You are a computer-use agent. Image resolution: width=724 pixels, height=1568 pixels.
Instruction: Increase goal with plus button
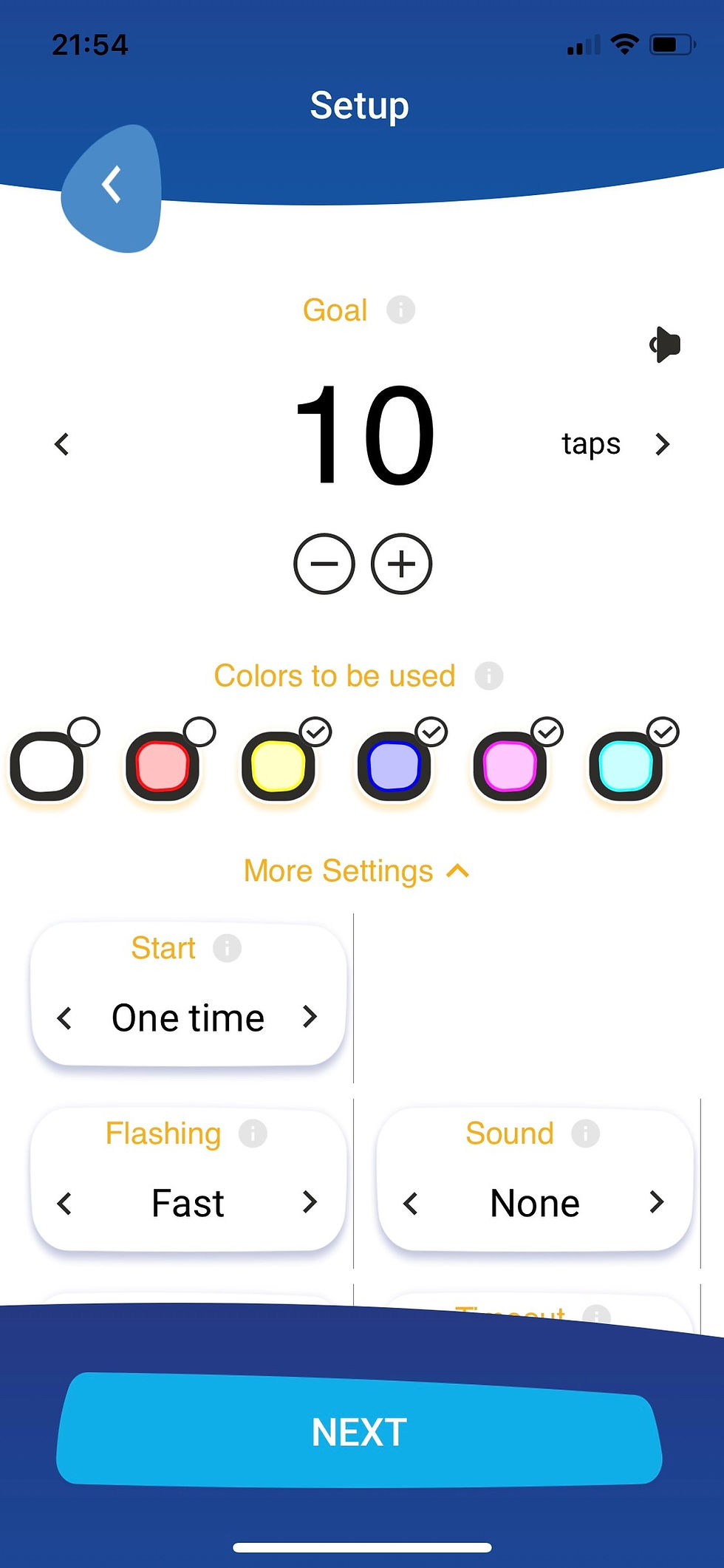[401, 564]
